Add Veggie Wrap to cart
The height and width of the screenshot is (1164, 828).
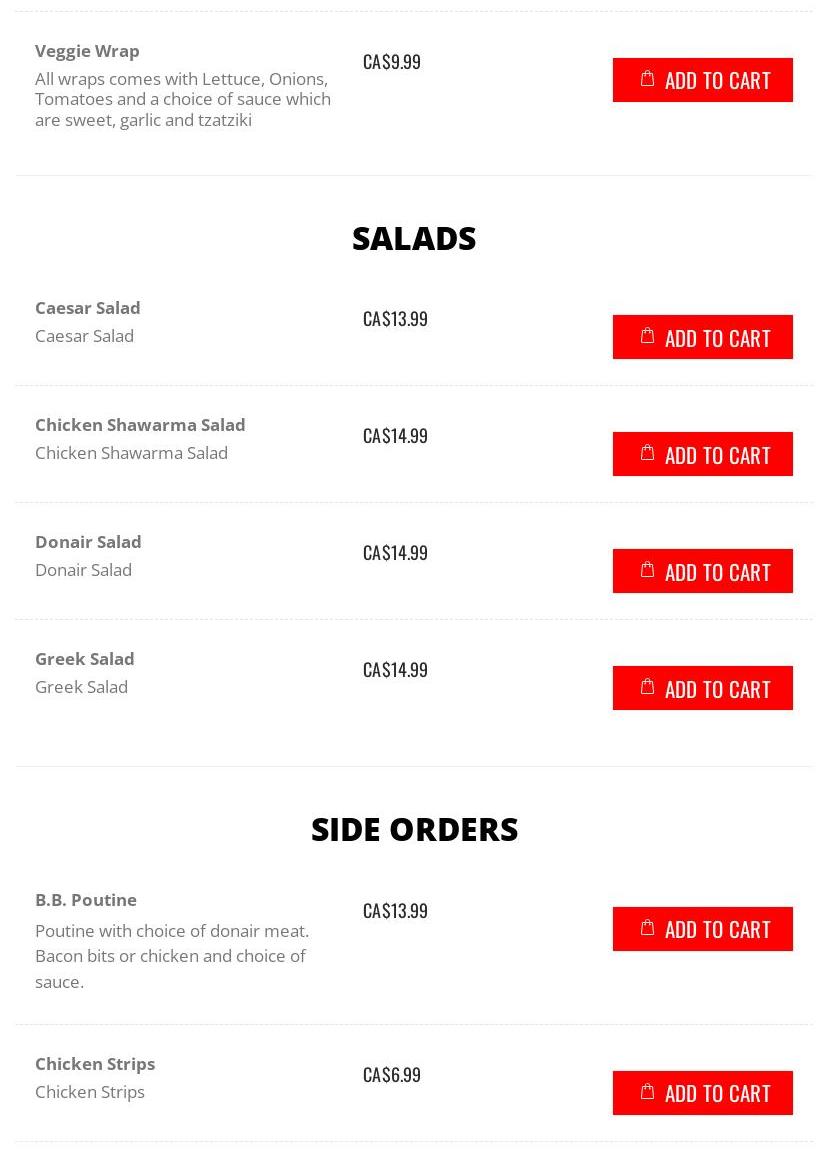tap(702, 80)
